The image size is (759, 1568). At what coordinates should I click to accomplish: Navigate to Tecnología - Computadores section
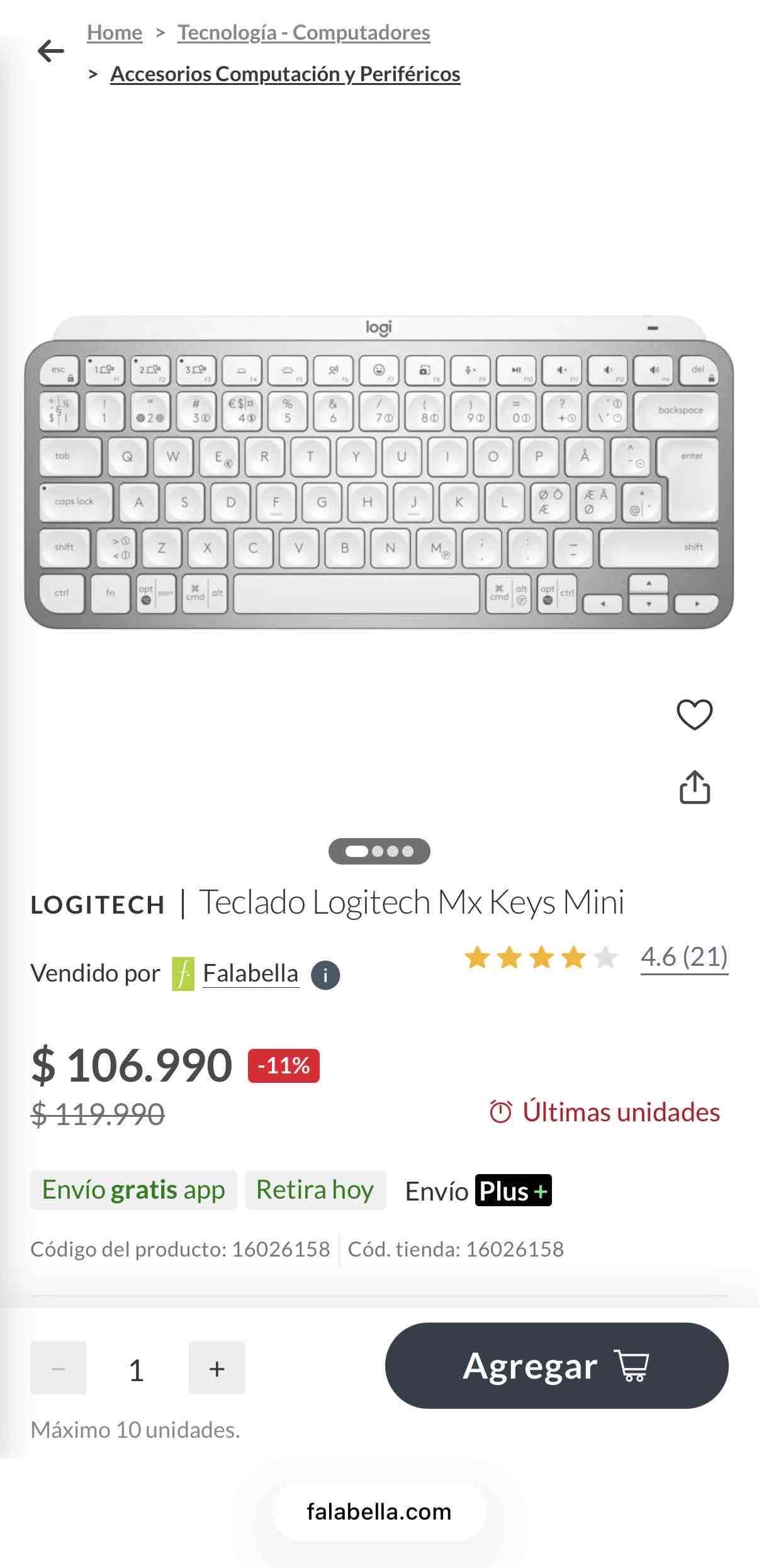tap(304, 31)
